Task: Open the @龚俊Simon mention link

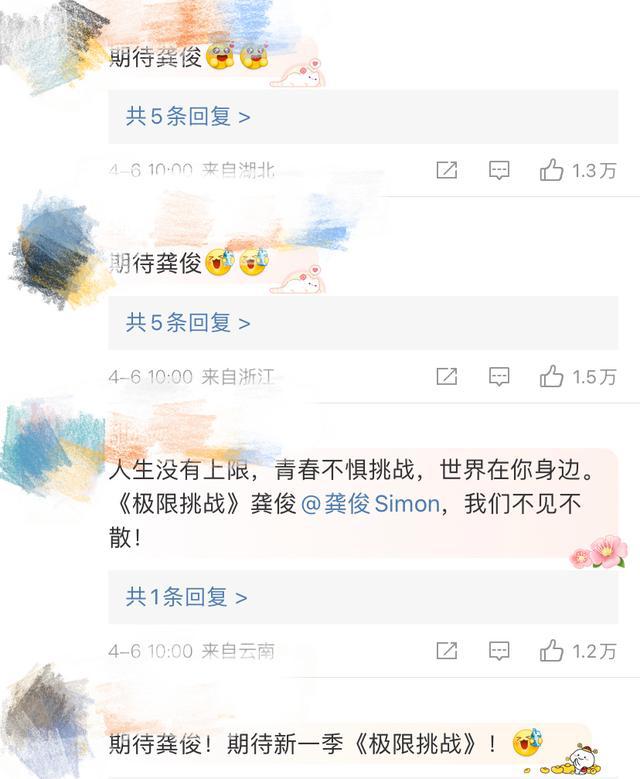Action: coord(370,504)
